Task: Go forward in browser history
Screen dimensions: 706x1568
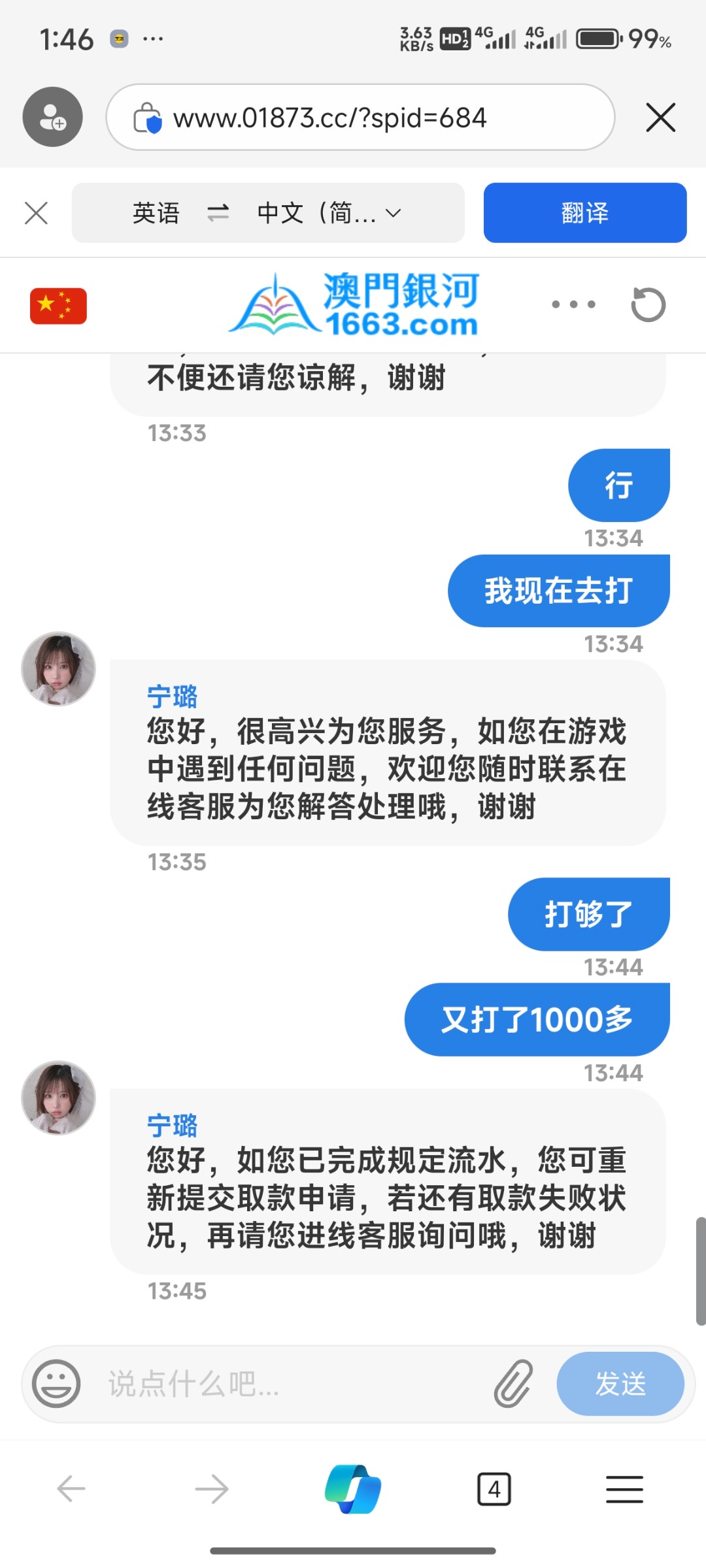Action: pos(212,1489)
